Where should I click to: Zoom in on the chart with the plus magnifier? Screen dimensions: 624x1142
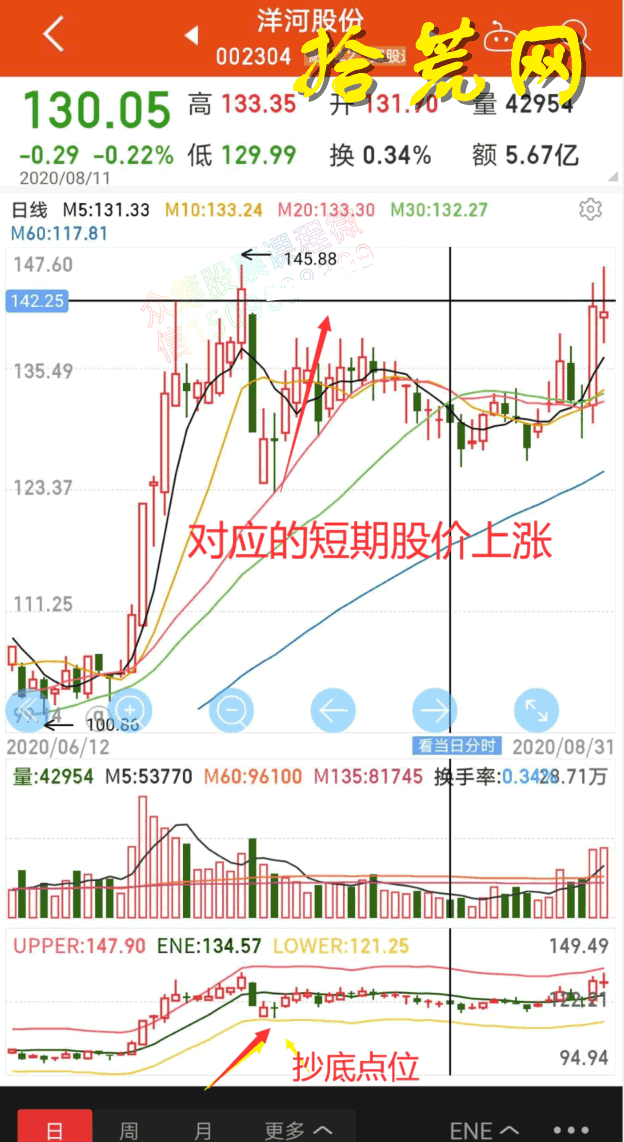click(x=130, y=709)
